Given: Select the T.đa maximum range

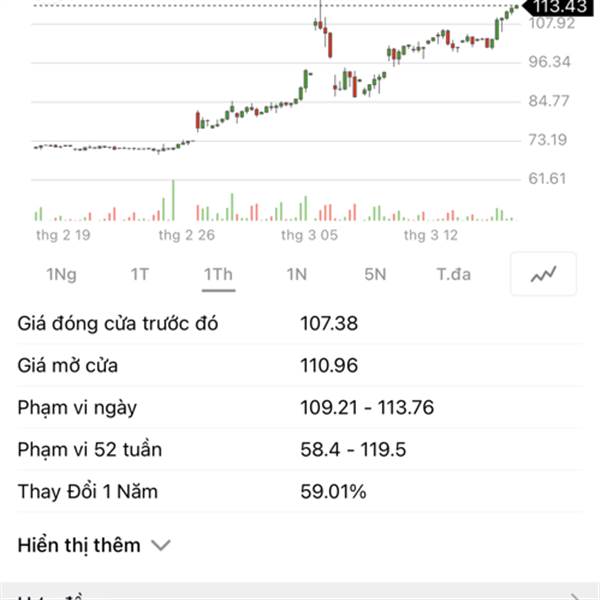Looking at the screenshot, I should pyautogui.click(x=453, y=274).
